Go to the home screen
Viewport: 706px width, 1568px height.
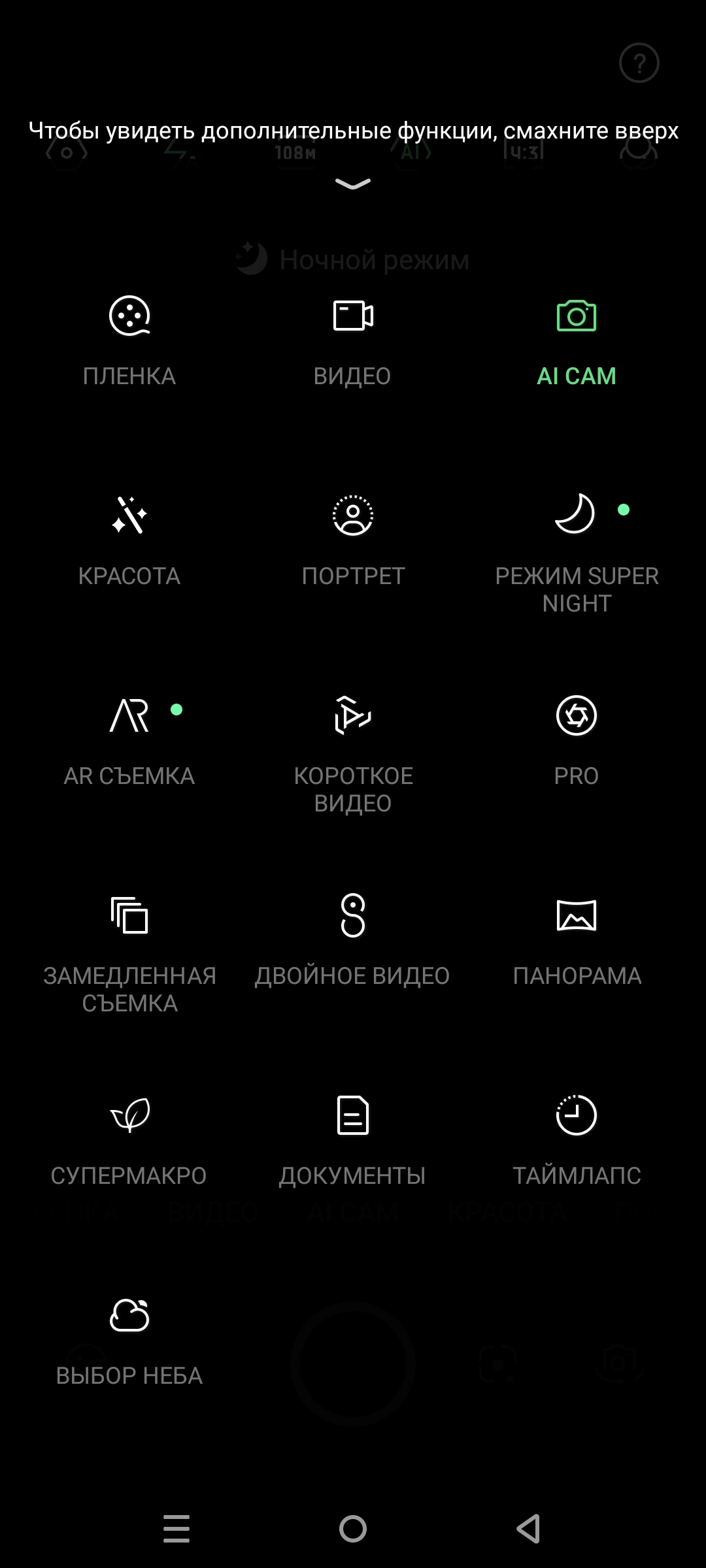(353, 1529)
